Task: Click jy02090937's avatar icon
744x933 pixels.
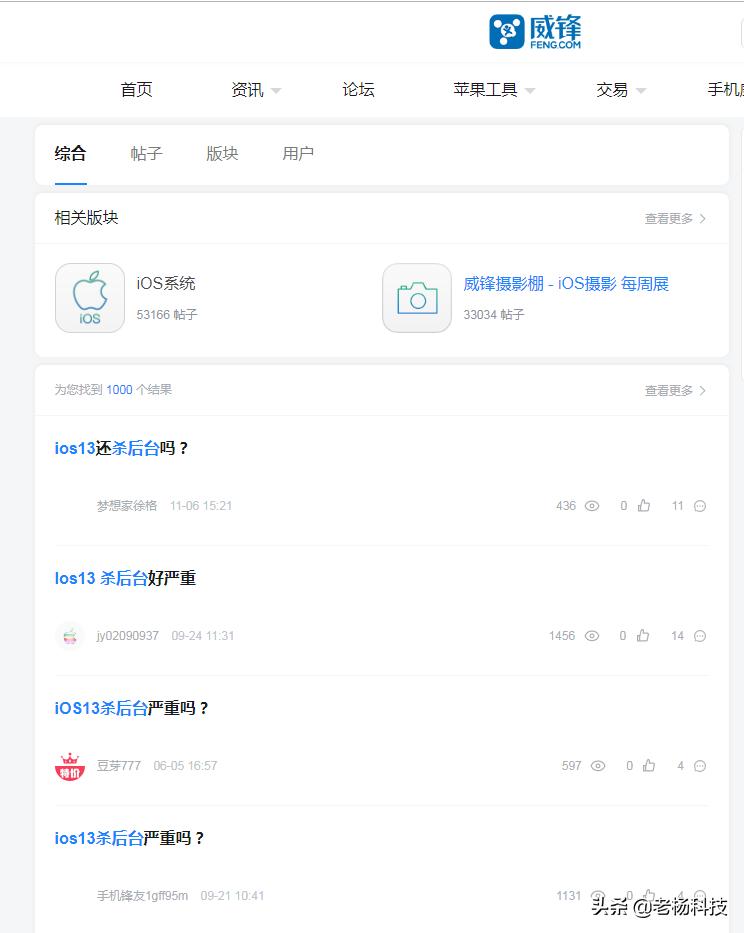Action: [x=70, y=635]
